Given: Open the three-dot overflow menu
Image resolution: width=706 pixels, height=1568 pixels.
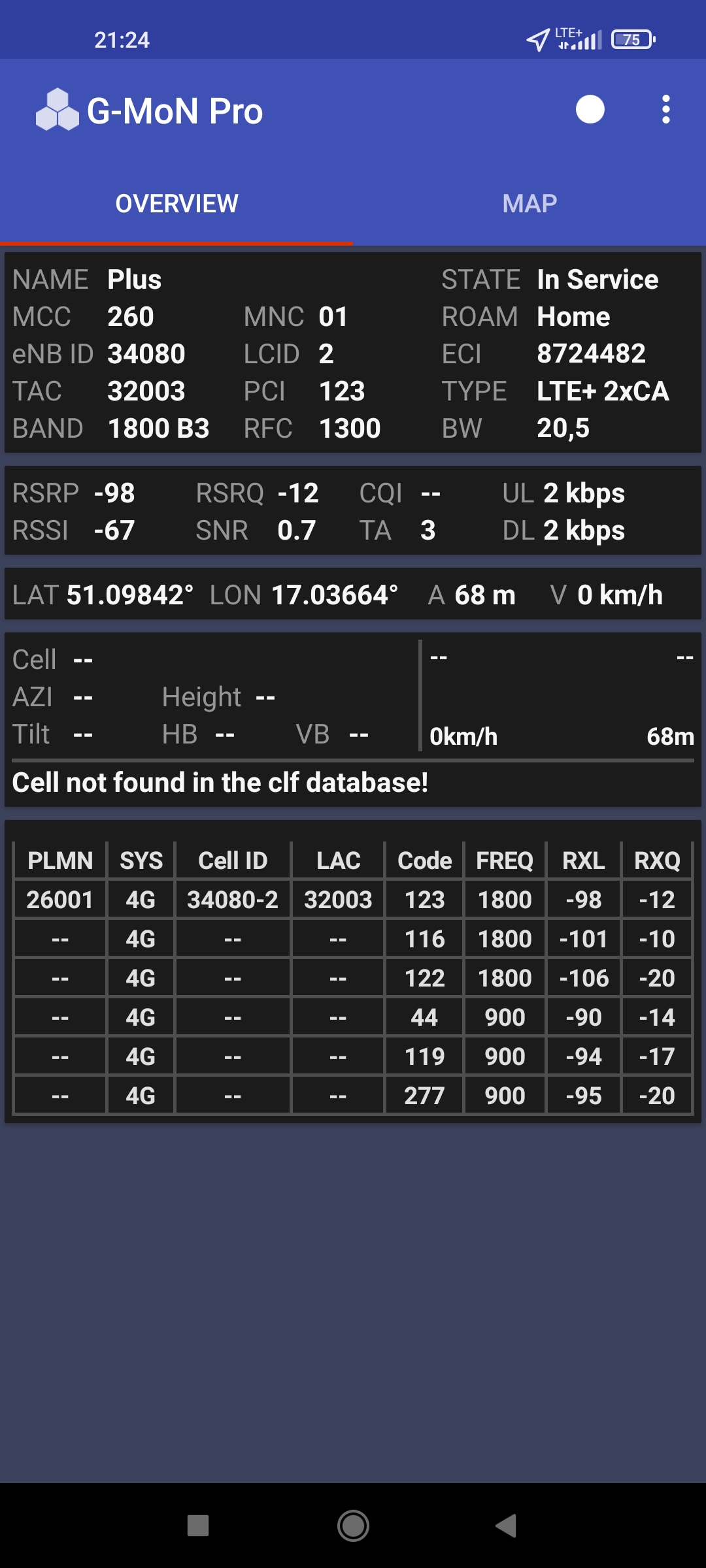Looking at the screenshot, I should click(x=665, y=110).
